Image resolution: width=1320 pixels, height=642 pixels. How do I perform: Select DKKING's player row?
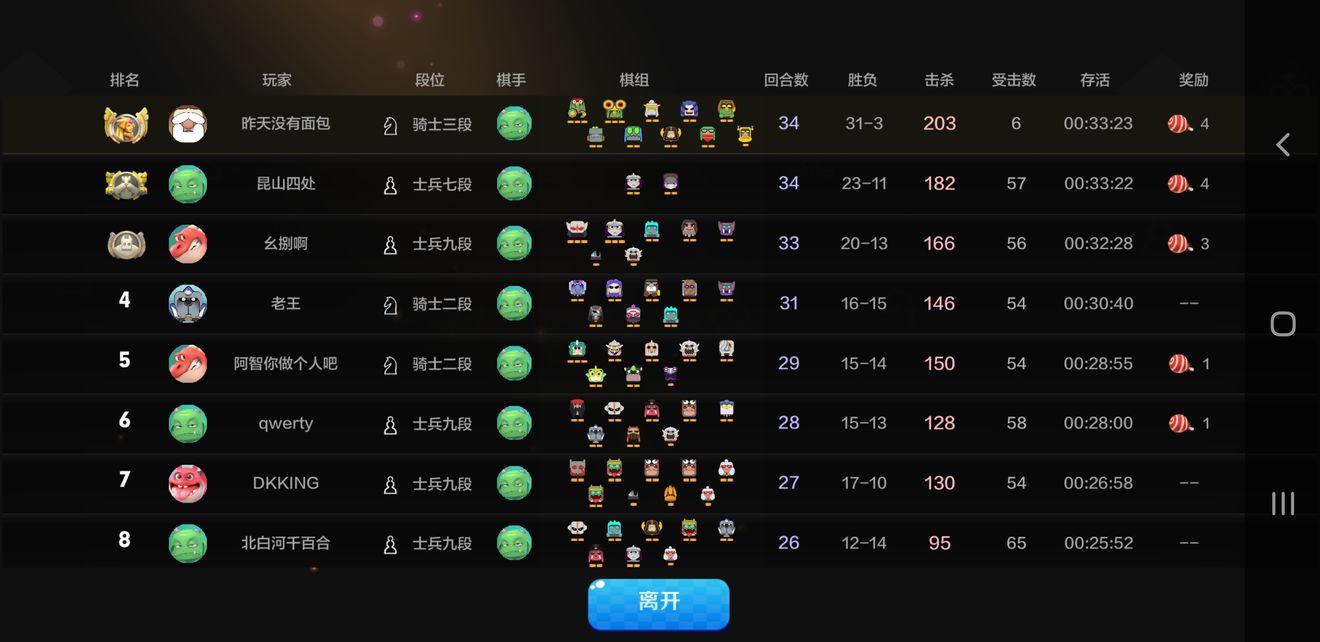(x=286, y=483)
